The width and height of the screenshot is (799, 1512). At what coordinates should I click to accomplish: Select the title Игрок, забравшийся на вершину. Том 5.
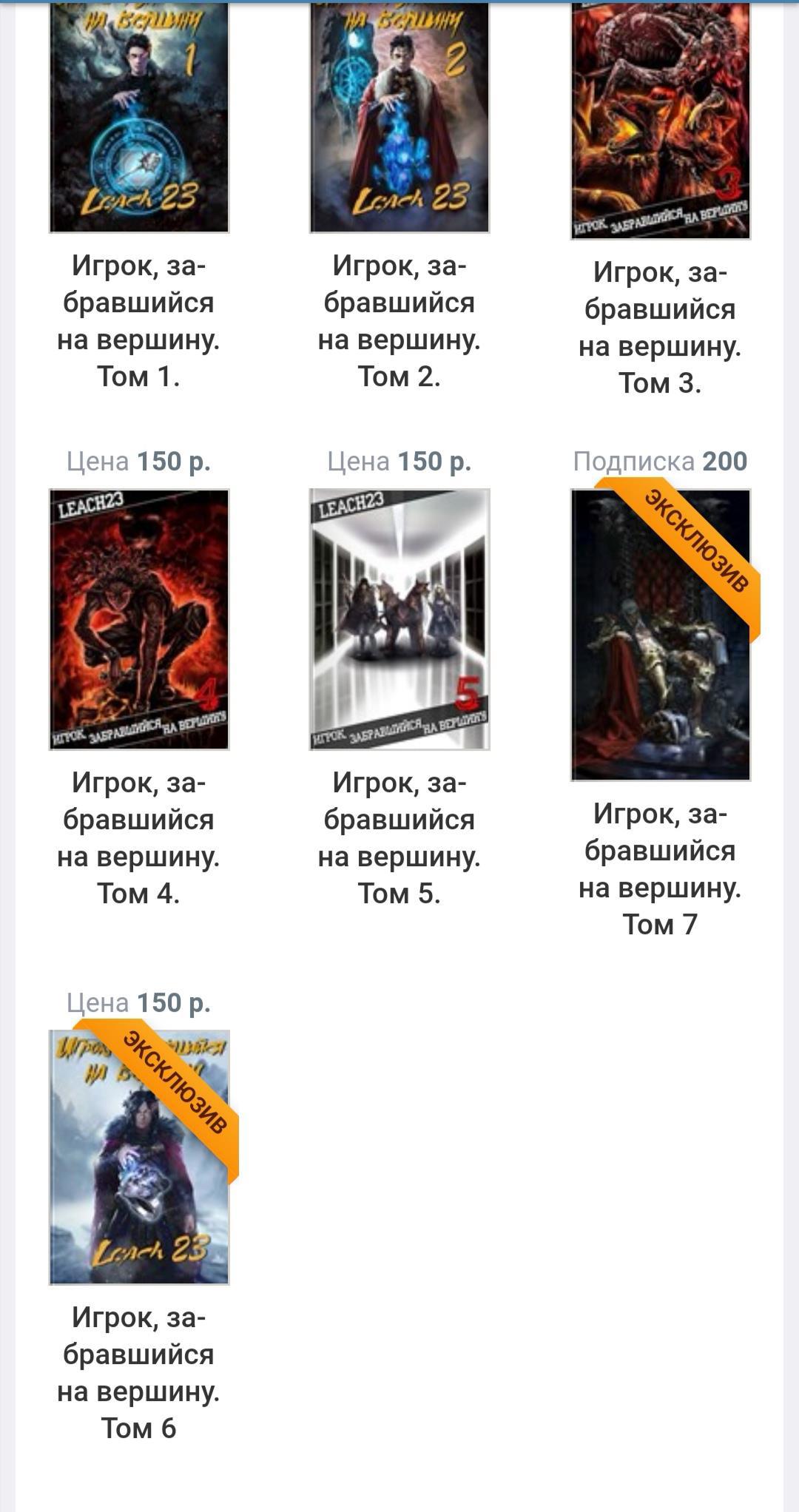pos(399,838)
